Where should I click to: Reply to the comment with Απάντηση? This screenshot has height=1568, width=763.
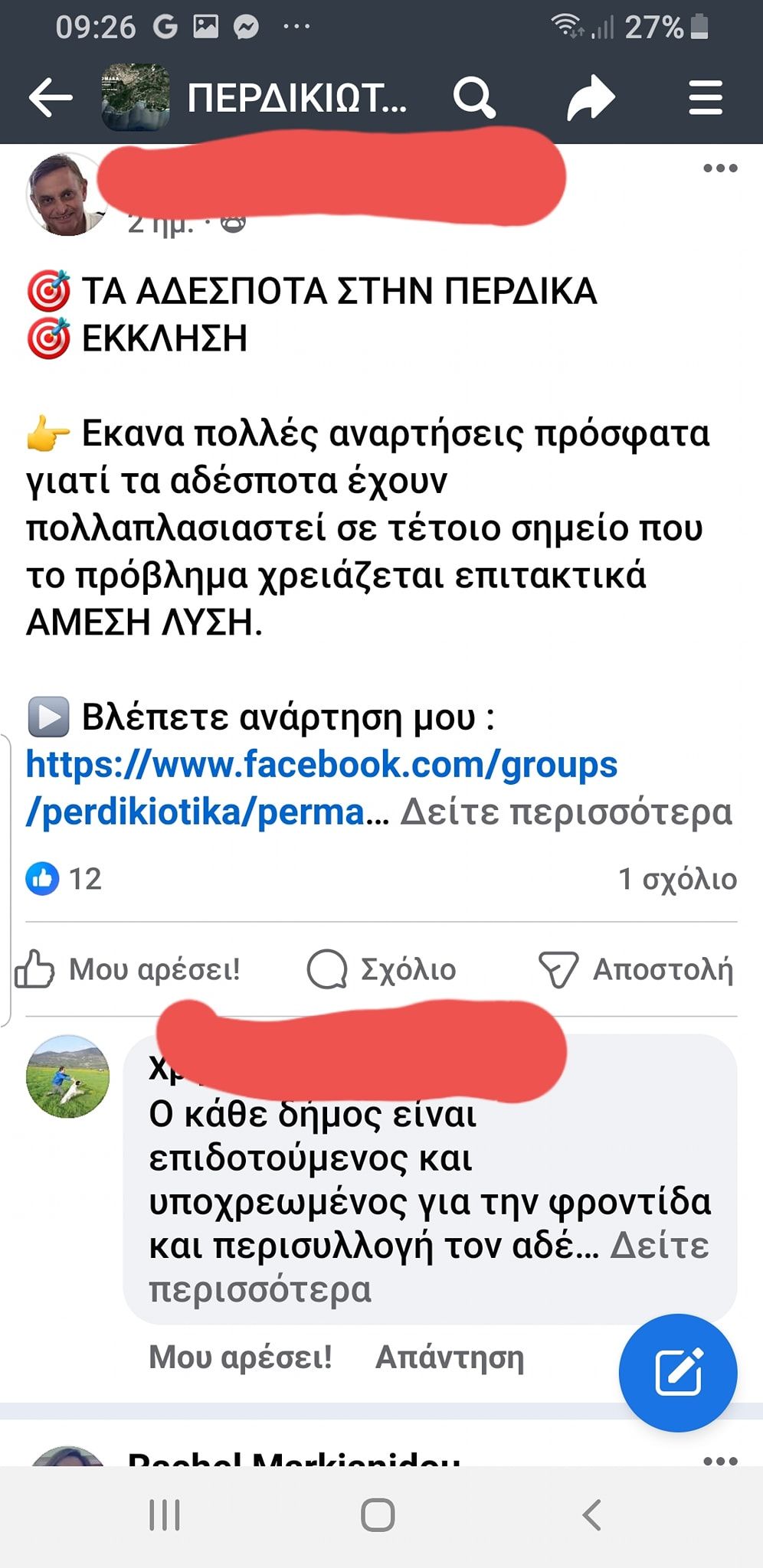450,1357
